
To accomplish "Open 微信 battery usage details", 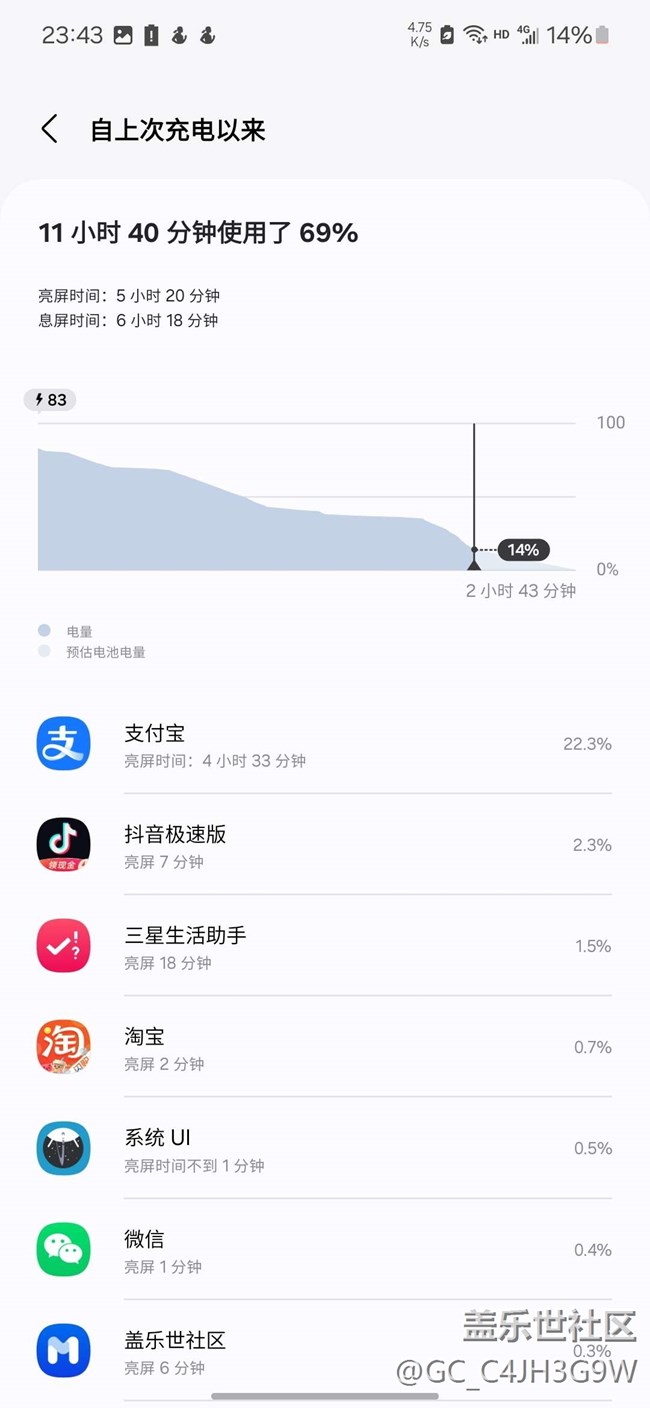I will tap(325, 1249).
